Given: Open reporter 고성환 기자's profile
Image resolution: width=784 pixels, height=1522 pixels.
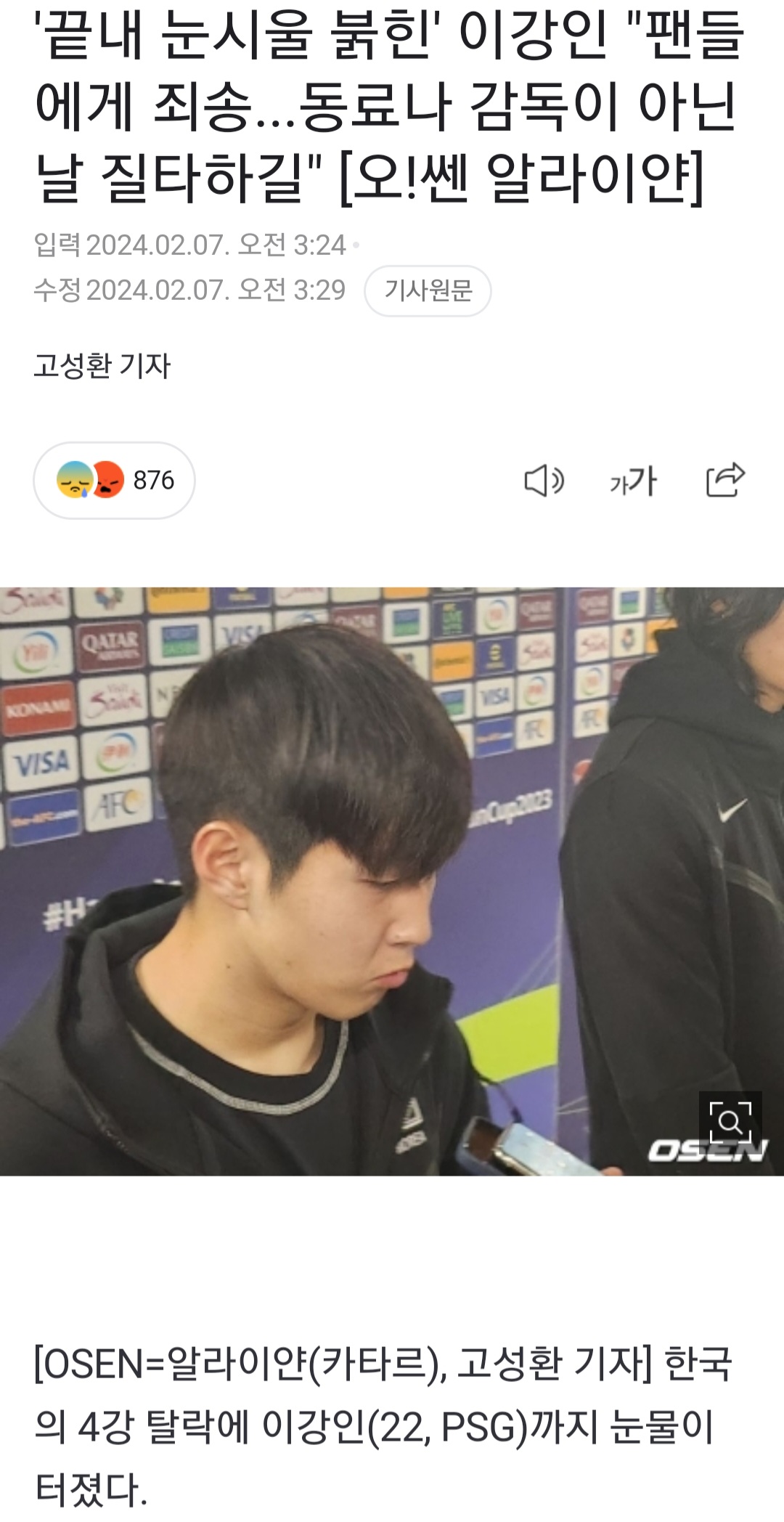Looking at the screenshot, I should pos(102,365).
